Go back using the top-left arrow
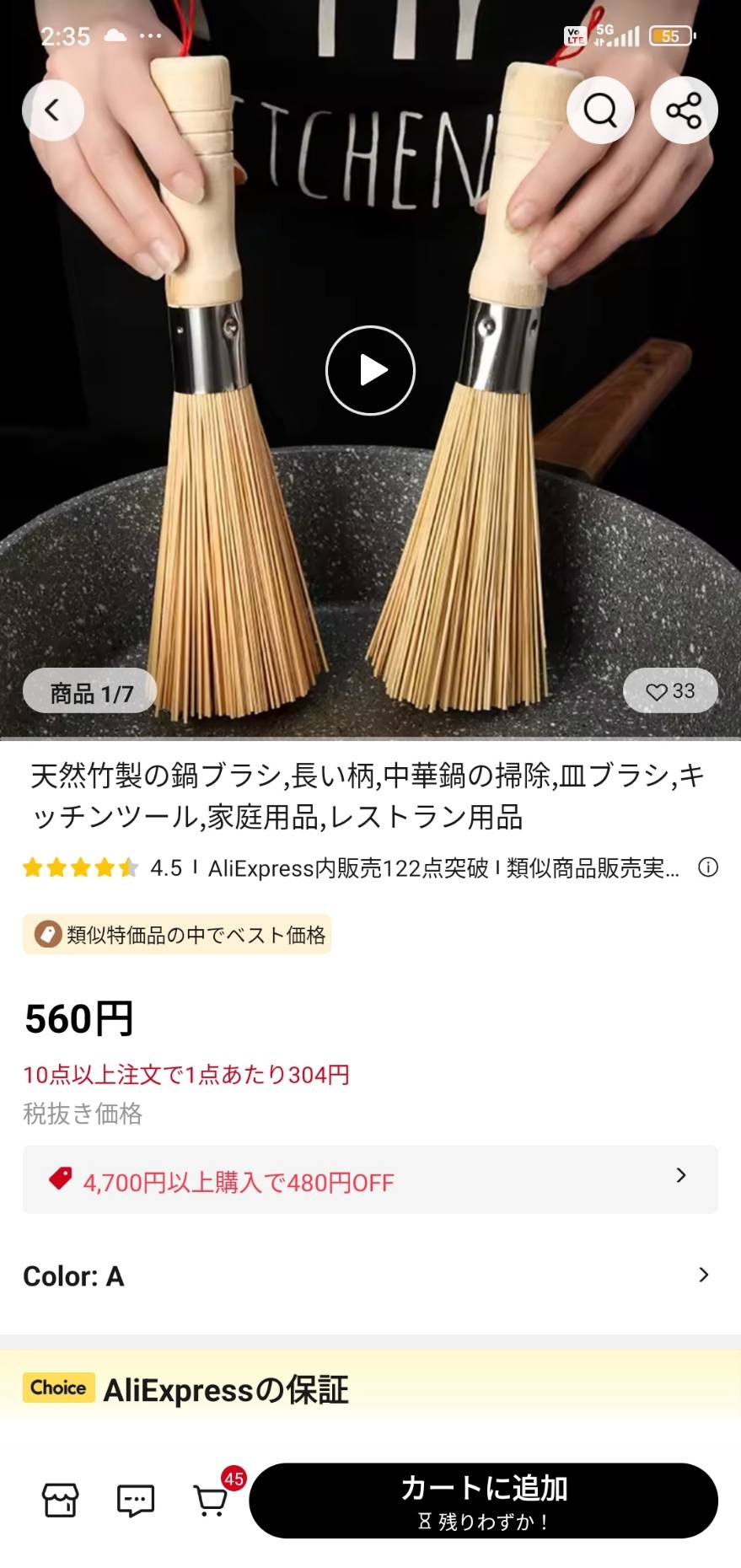Screen dimensions: 741x1568 [52, 110]
